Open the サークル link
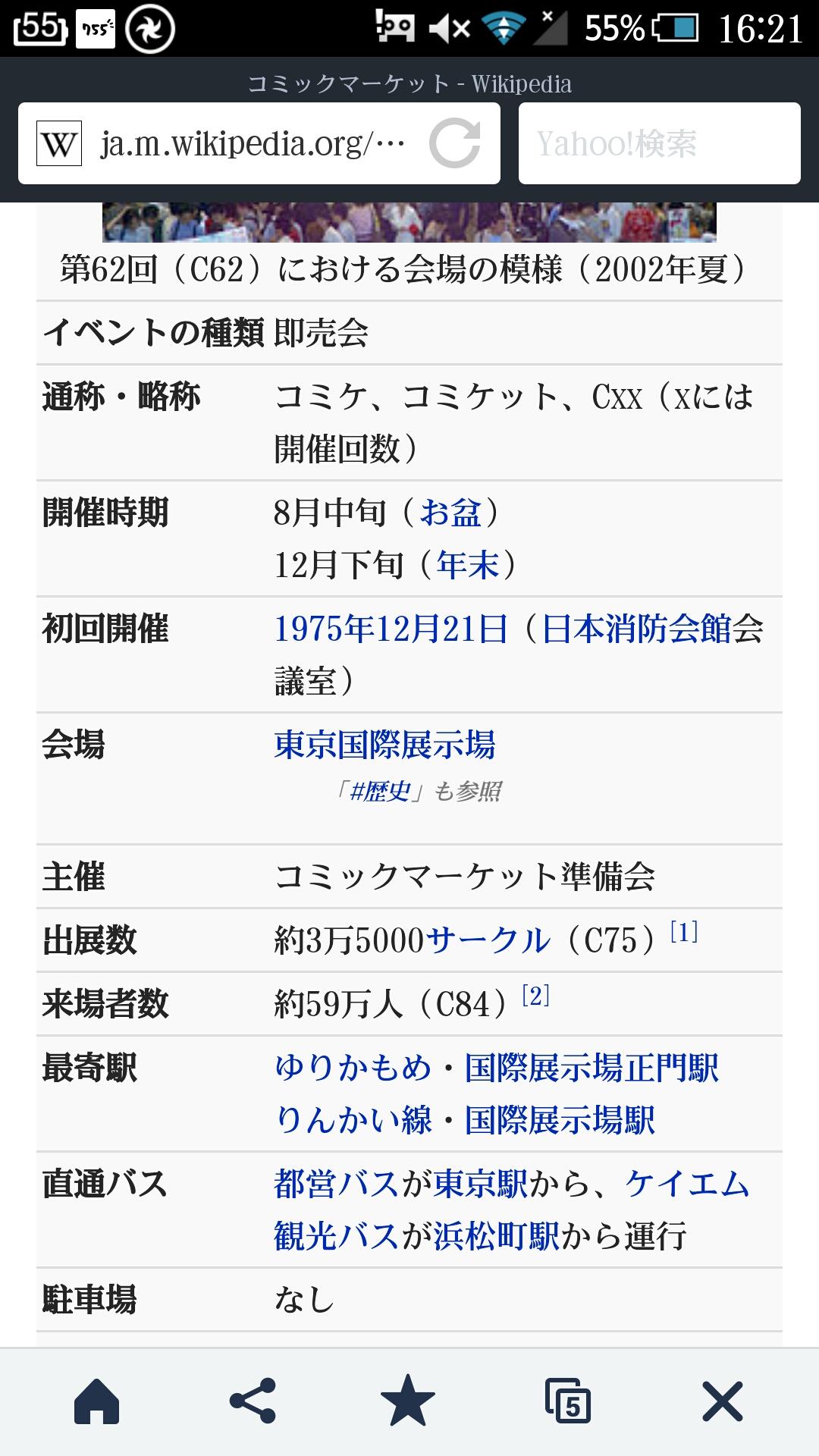The image size is (819, 1456). 488,941
